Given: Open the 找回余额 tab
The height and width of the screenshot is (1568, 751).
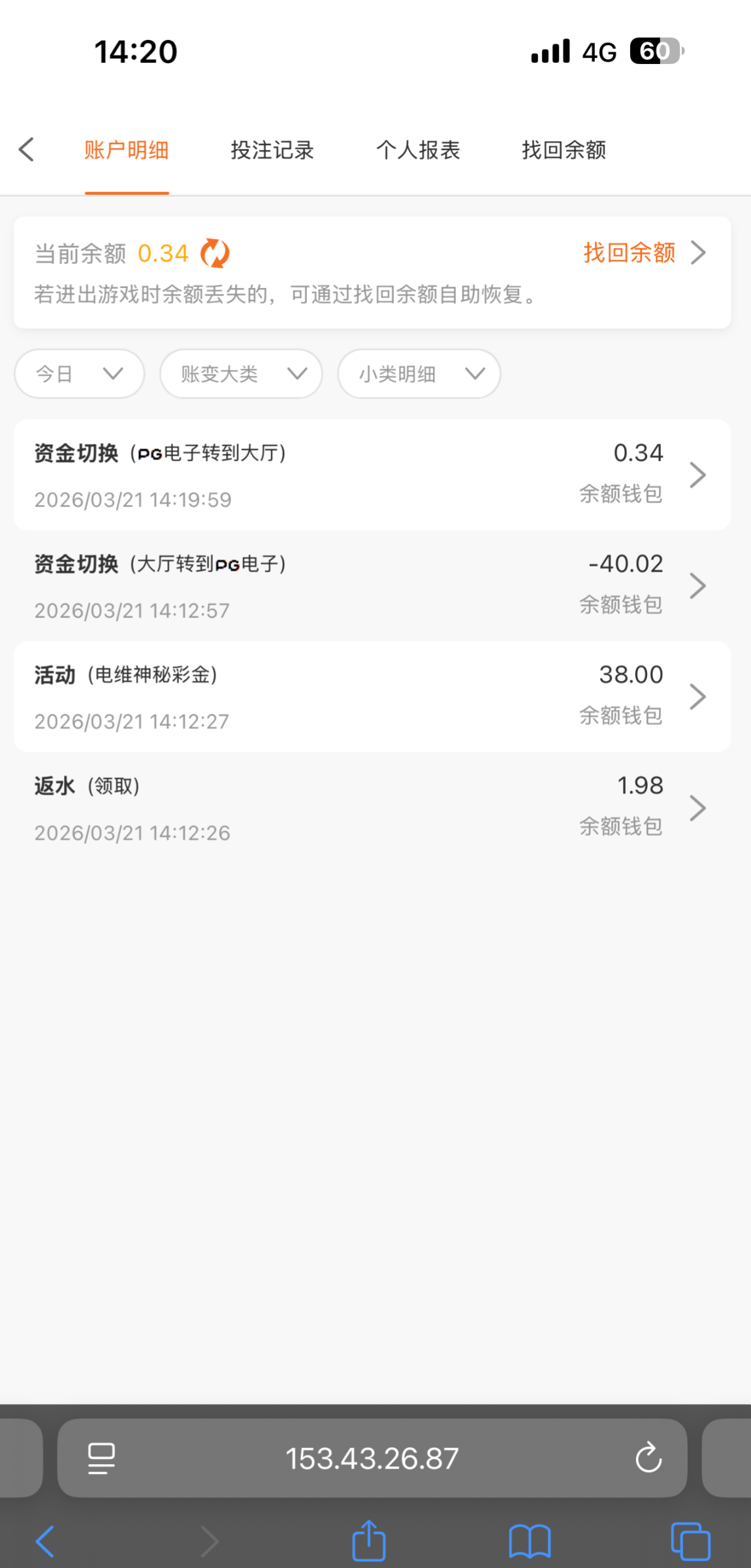Looking at the screenshot, I should (564, 150).
